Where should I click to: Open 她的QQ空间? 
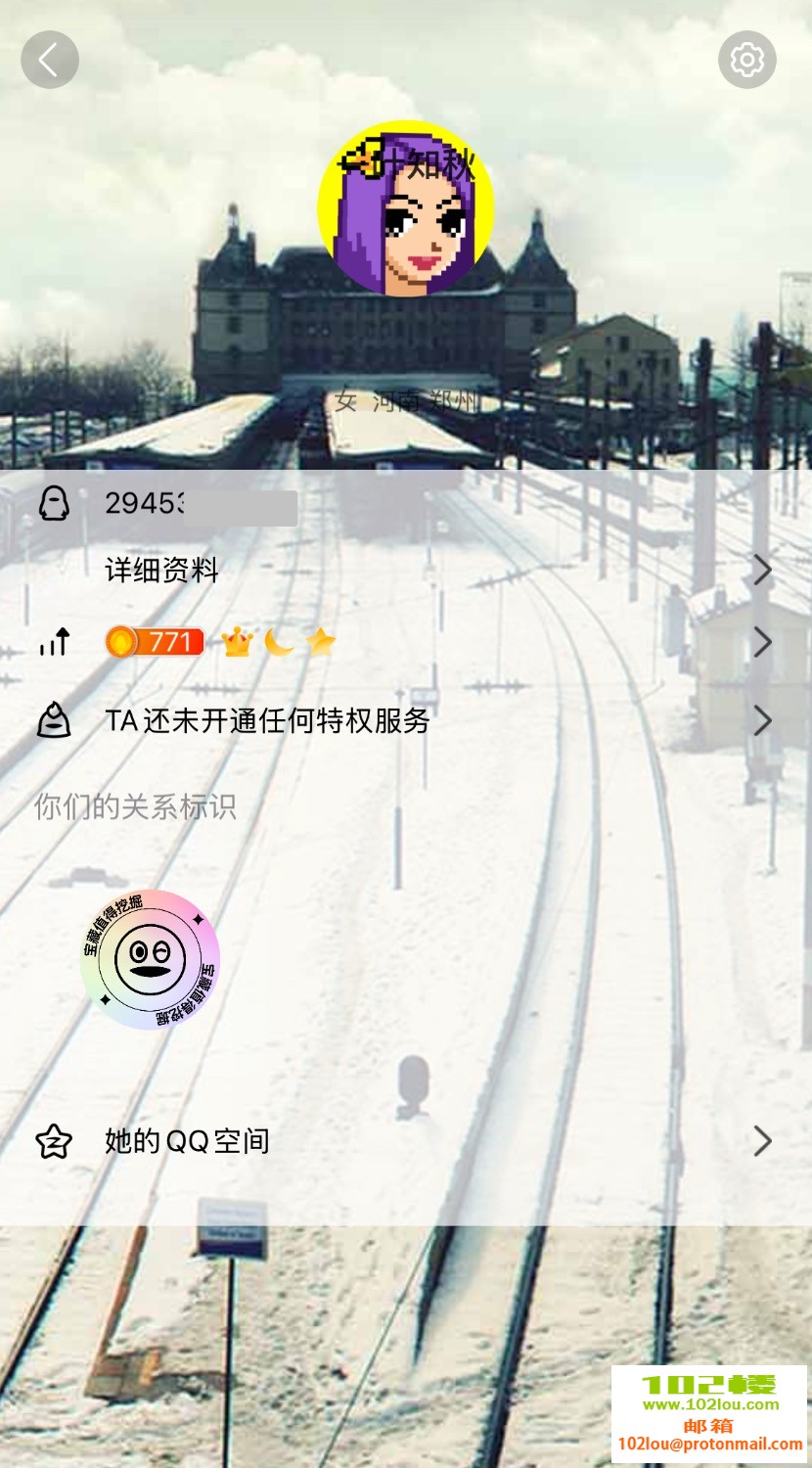(406, 1141)
